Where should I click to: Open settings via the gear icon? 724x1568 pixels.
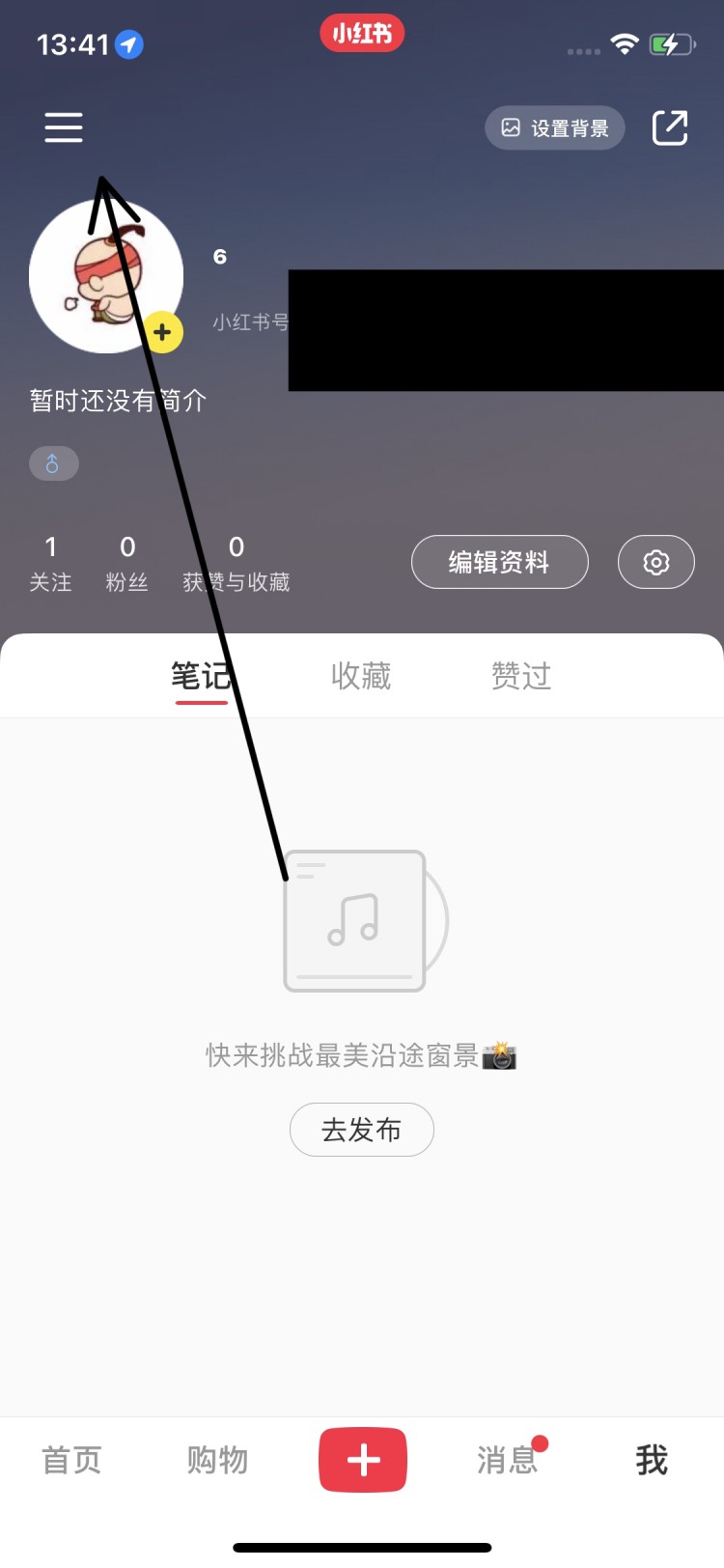655,562
